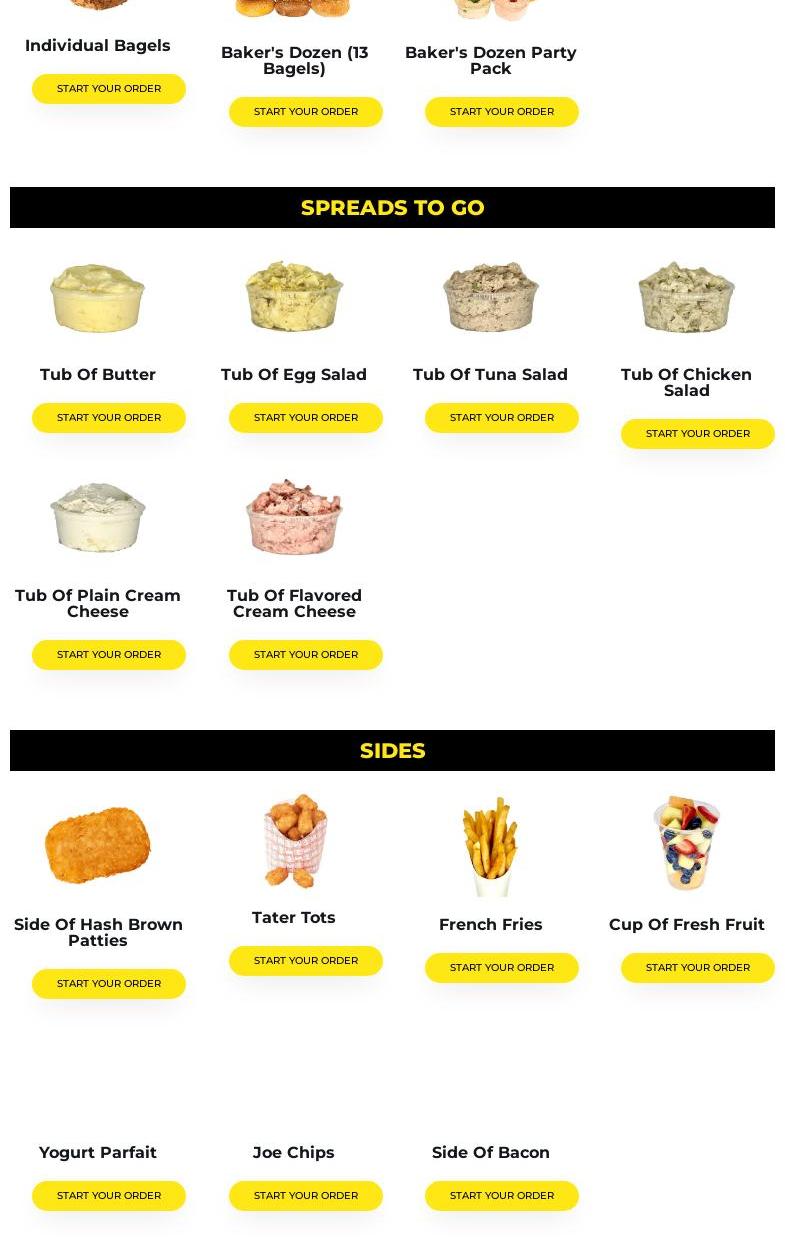Order Tub Of Flavored Cream Cheese
Viewport: 785px width, 1237px height.
pyautogui.click(x=305, y=655)
